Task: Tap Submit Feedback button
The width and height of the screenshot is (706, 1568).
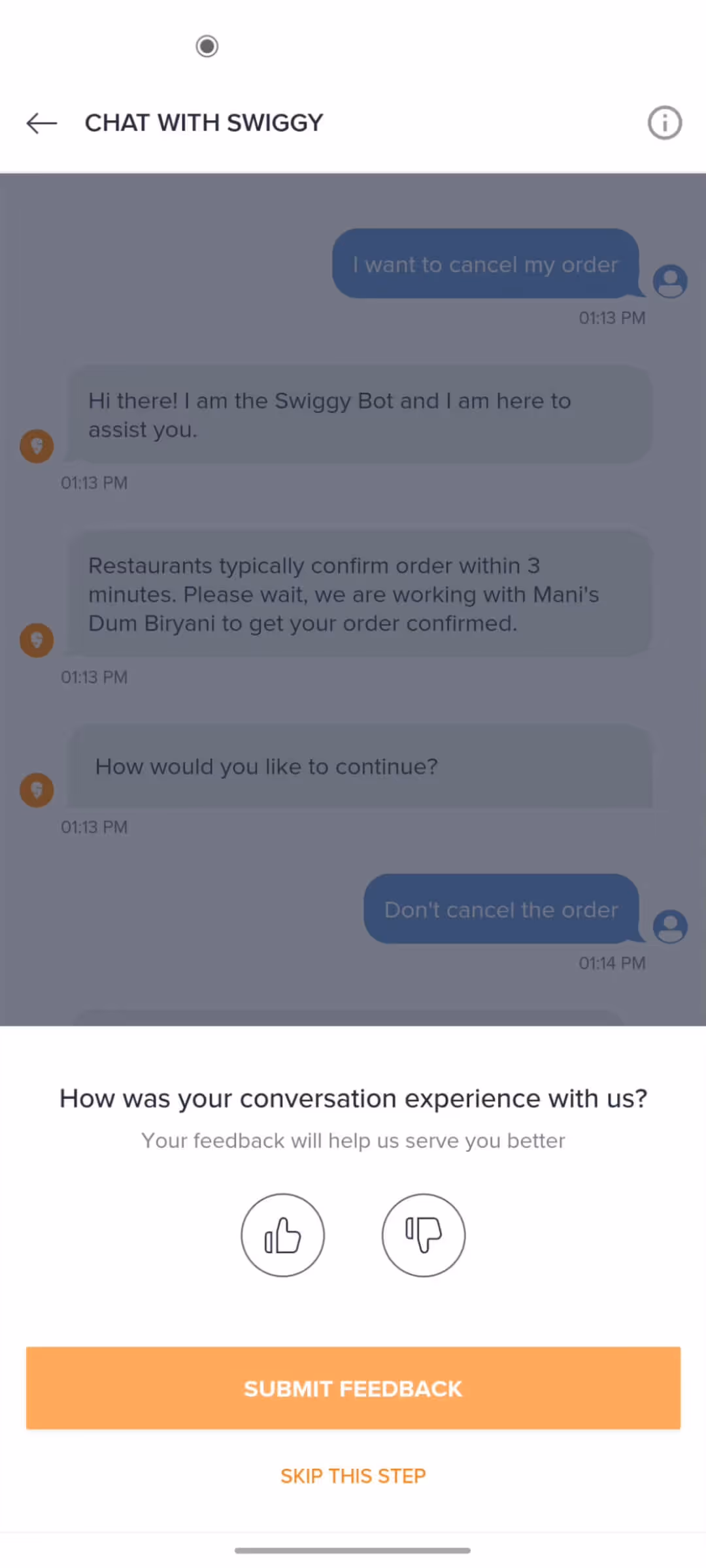Action: [353, 1388]
